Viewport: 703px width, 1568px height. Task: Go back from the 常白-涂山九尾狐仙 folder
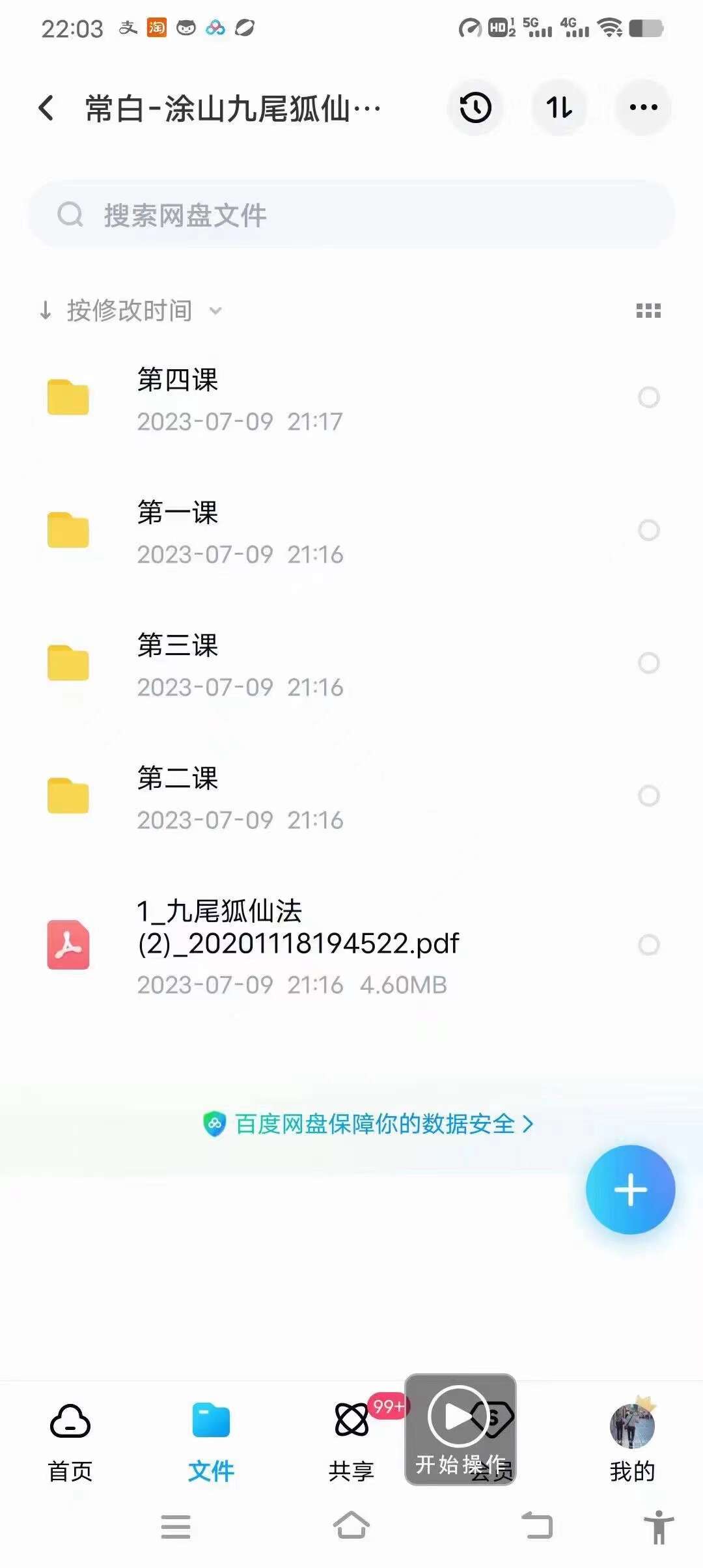coord(47,108)
